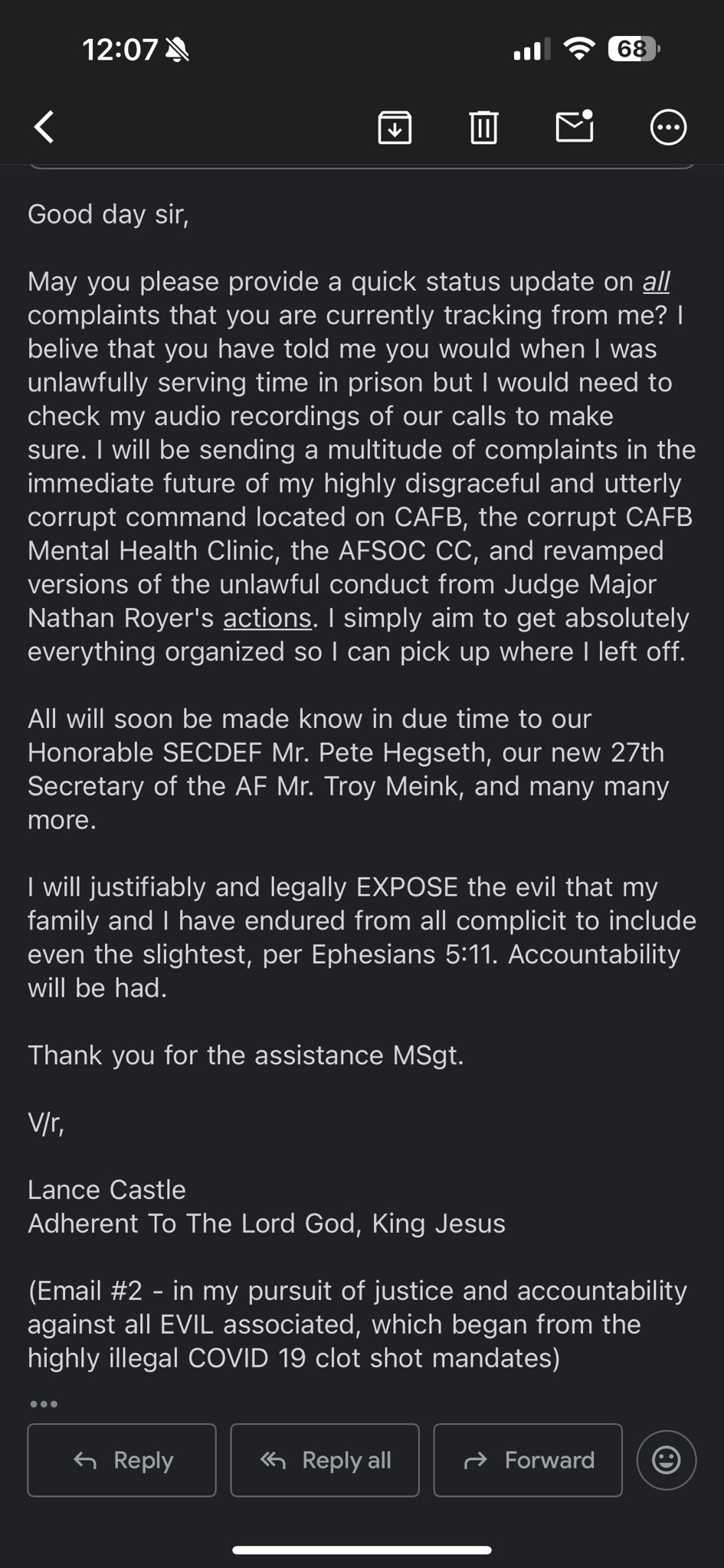The image size is (724, 1568).
Task: Tap the Reply button
Action: (x=122, y=1460)
